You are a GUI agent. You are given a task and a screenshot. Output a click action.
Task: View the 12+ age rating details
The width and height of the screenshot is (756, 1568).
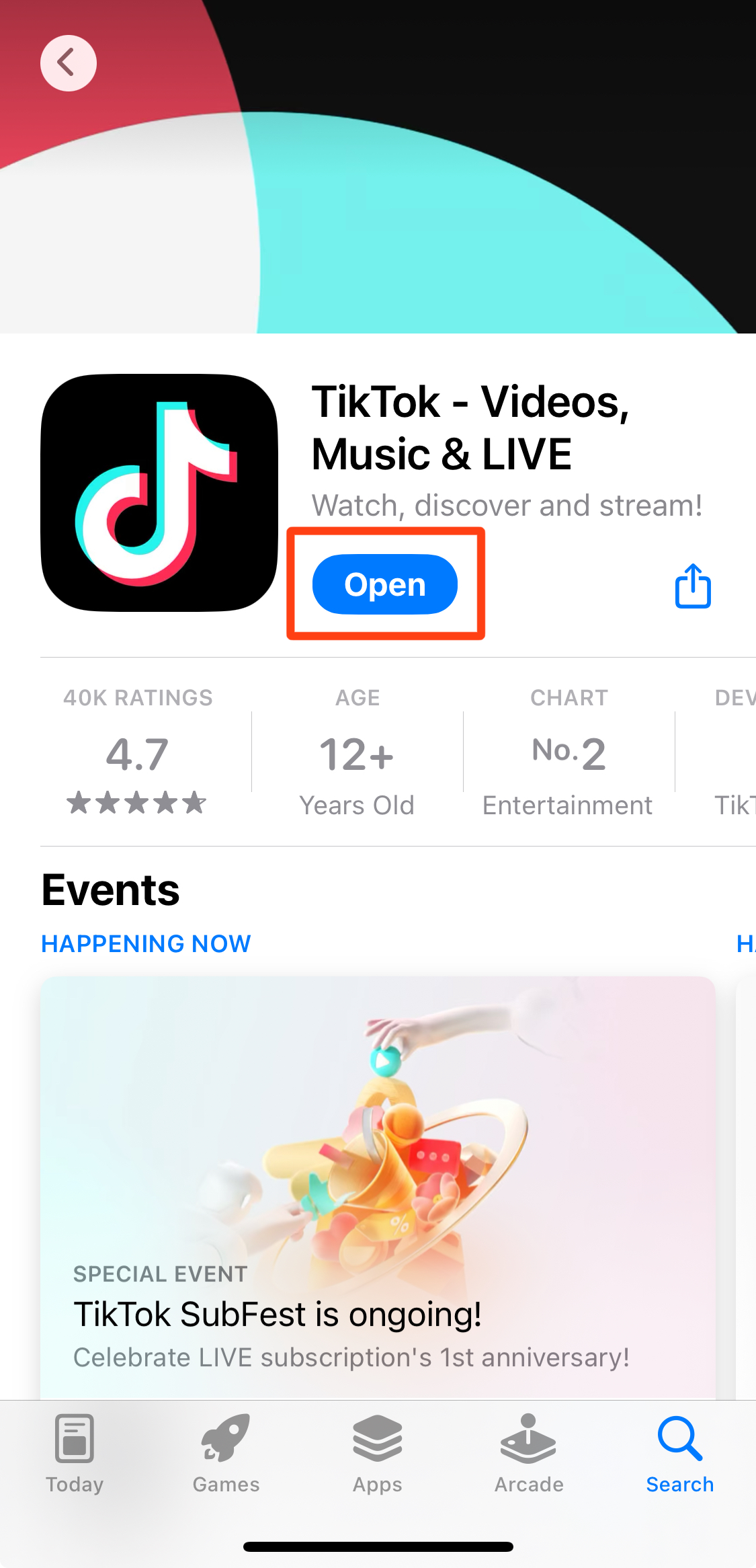coord(357,751)
